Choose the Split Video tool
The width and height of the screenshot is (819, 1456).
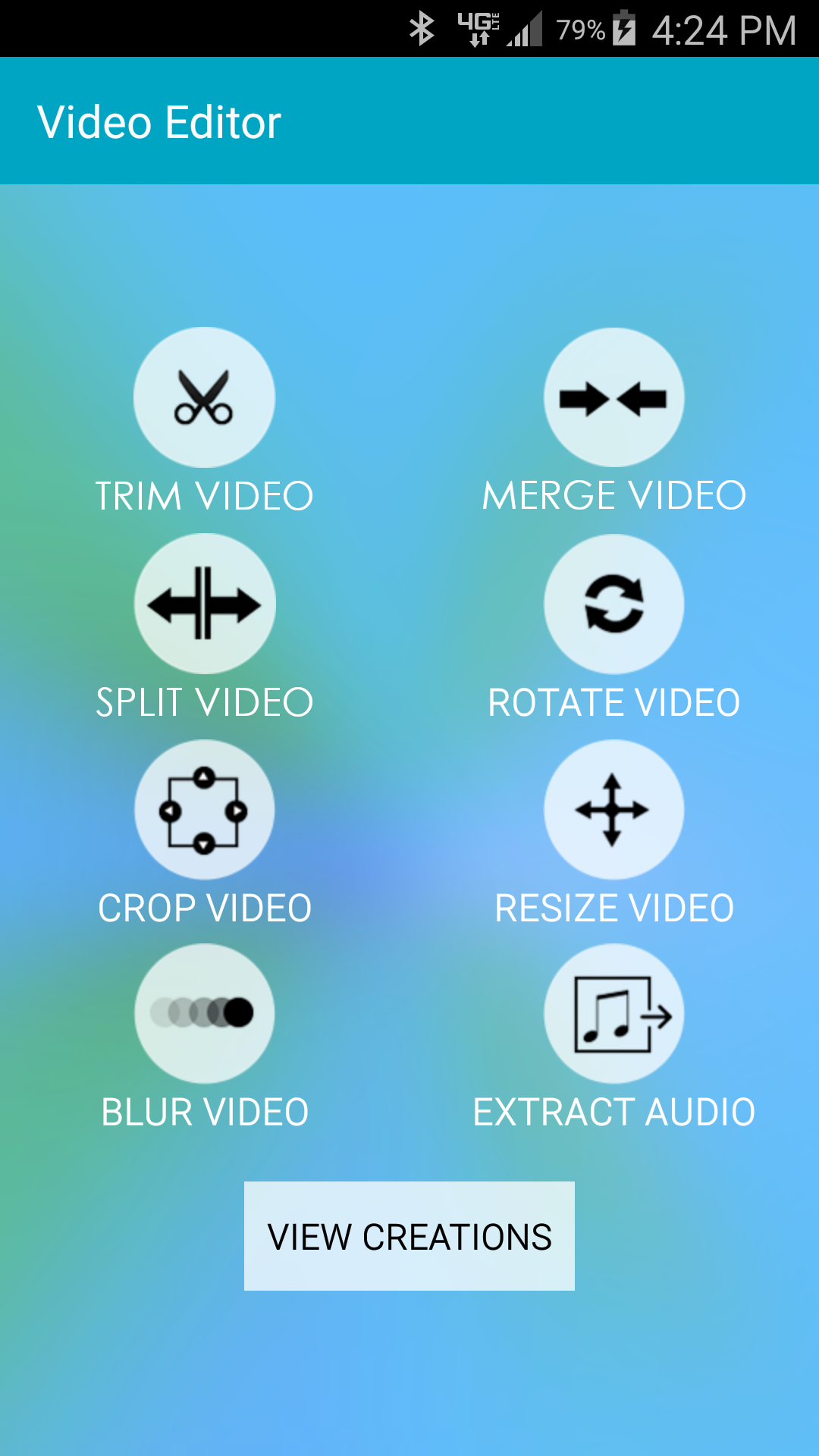(x=205, y=604)
